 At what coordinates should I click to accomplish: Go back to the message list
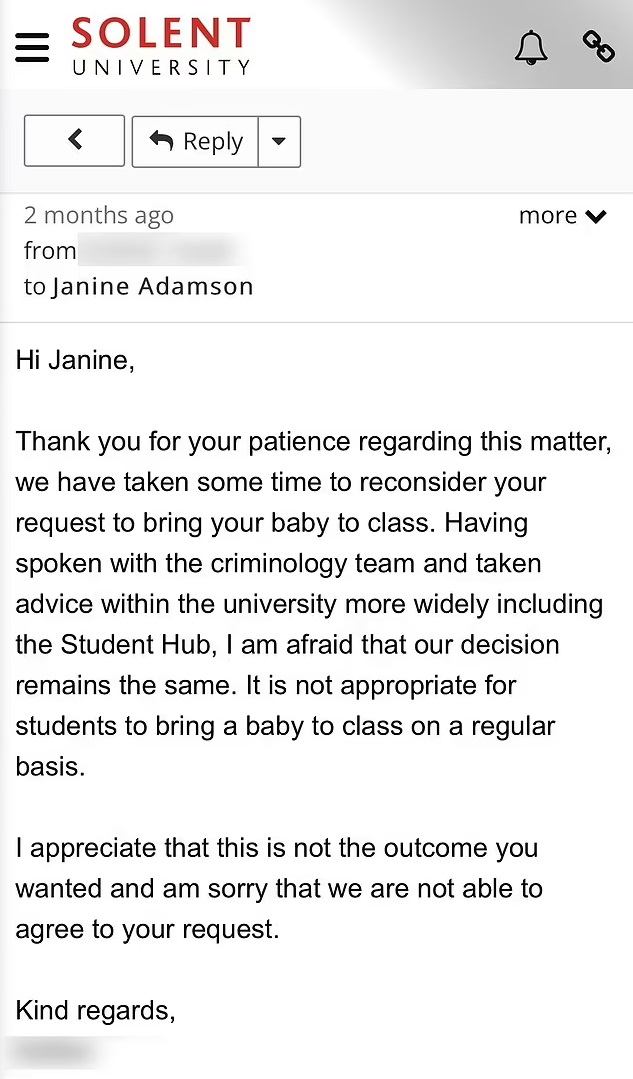tap(74, 141)
